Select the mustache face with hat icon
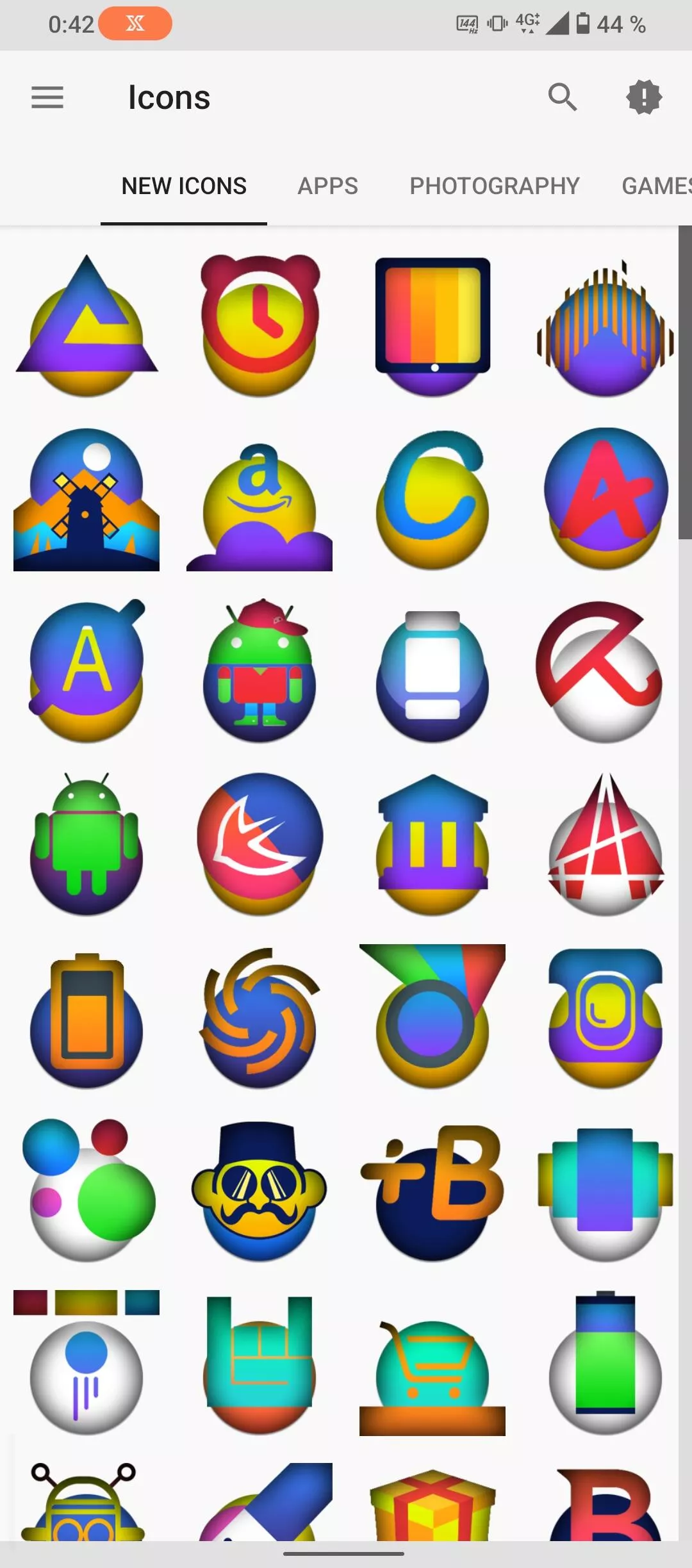This screenshot has height=1568, width=692. (259, 1191)
